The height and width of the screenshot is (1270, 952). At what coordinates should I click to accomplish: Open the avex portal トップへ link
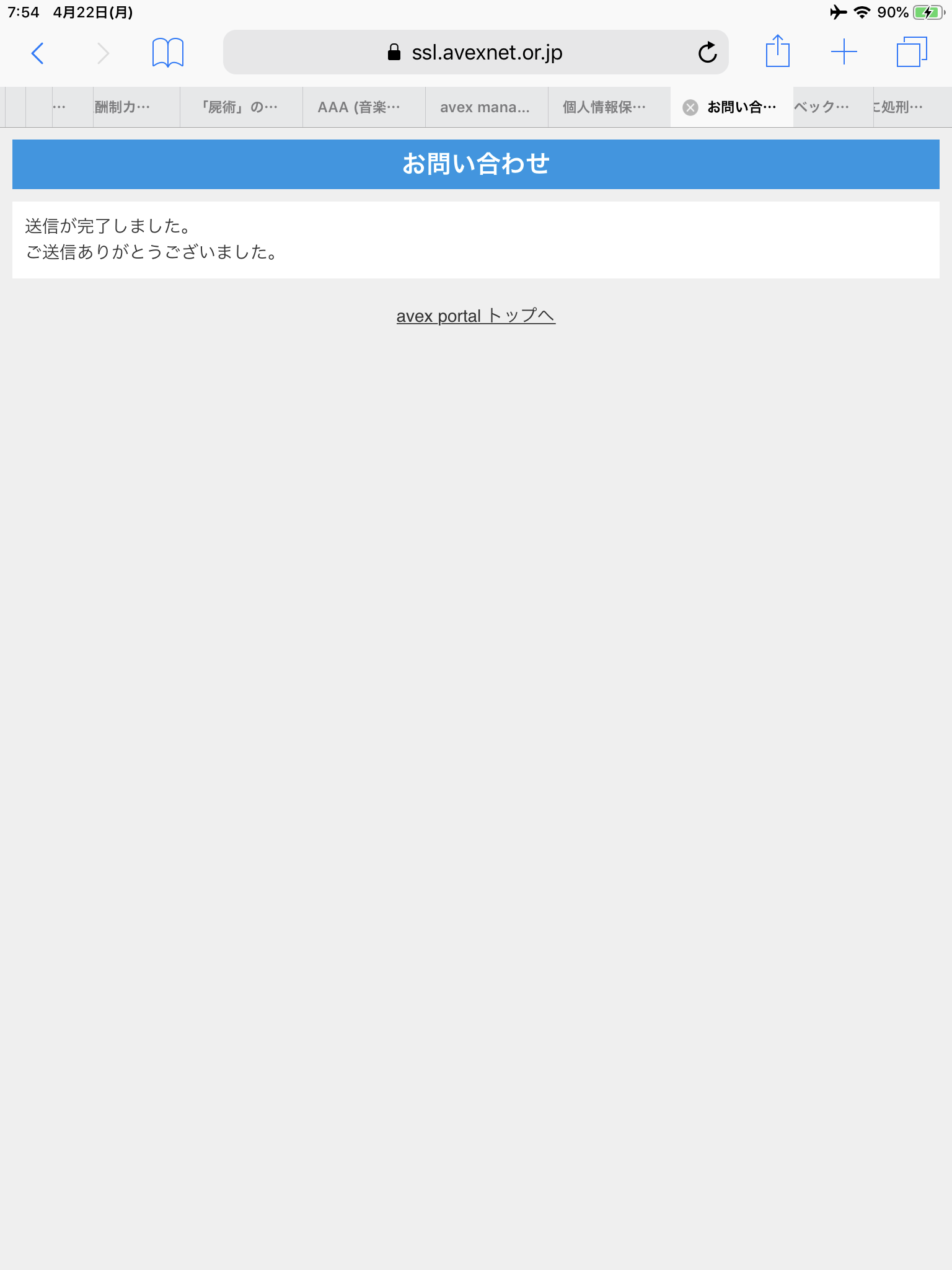point(475,316)
